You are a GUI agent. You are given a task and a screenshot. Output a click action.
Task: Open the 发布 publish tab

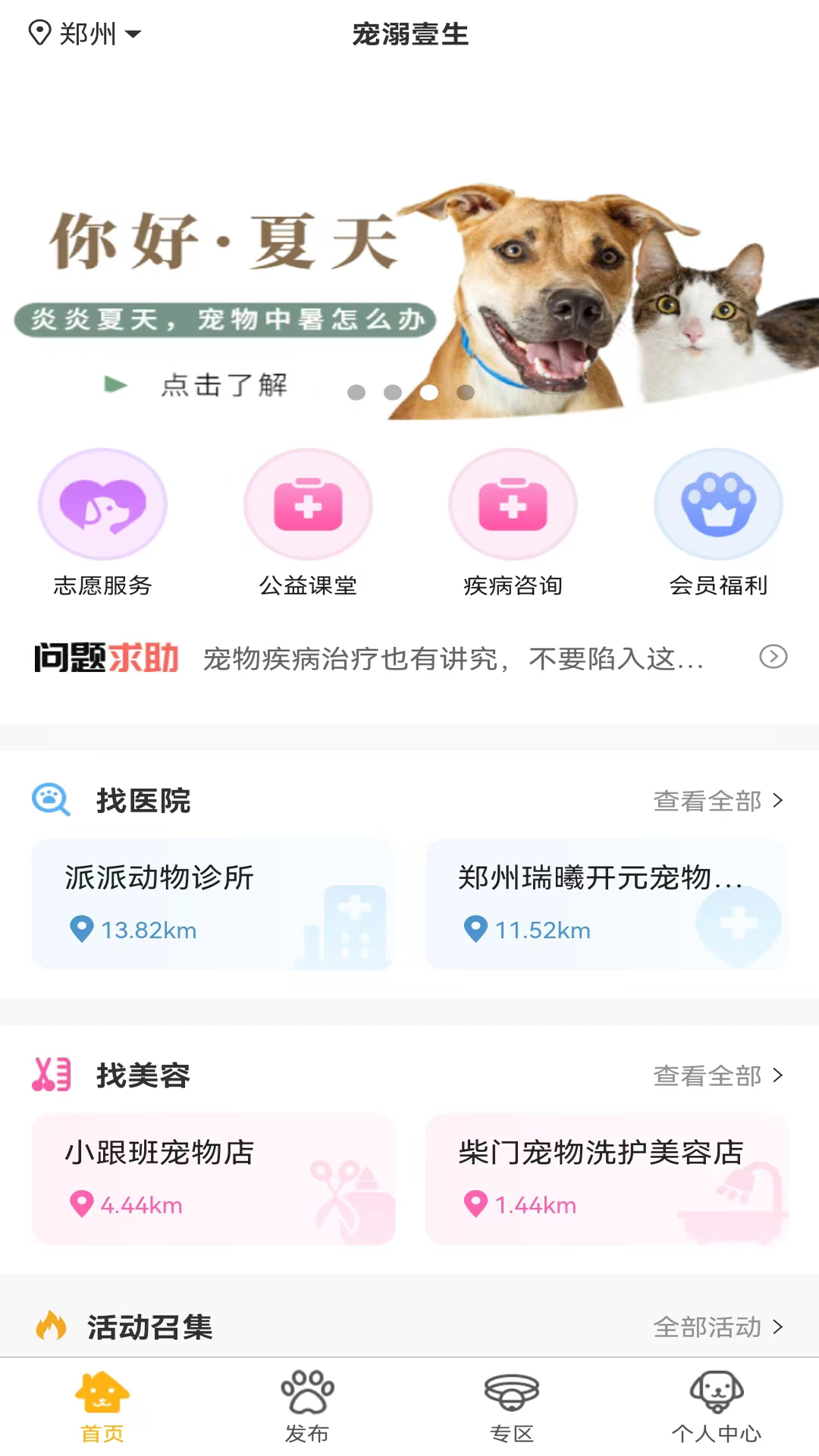307,1407
